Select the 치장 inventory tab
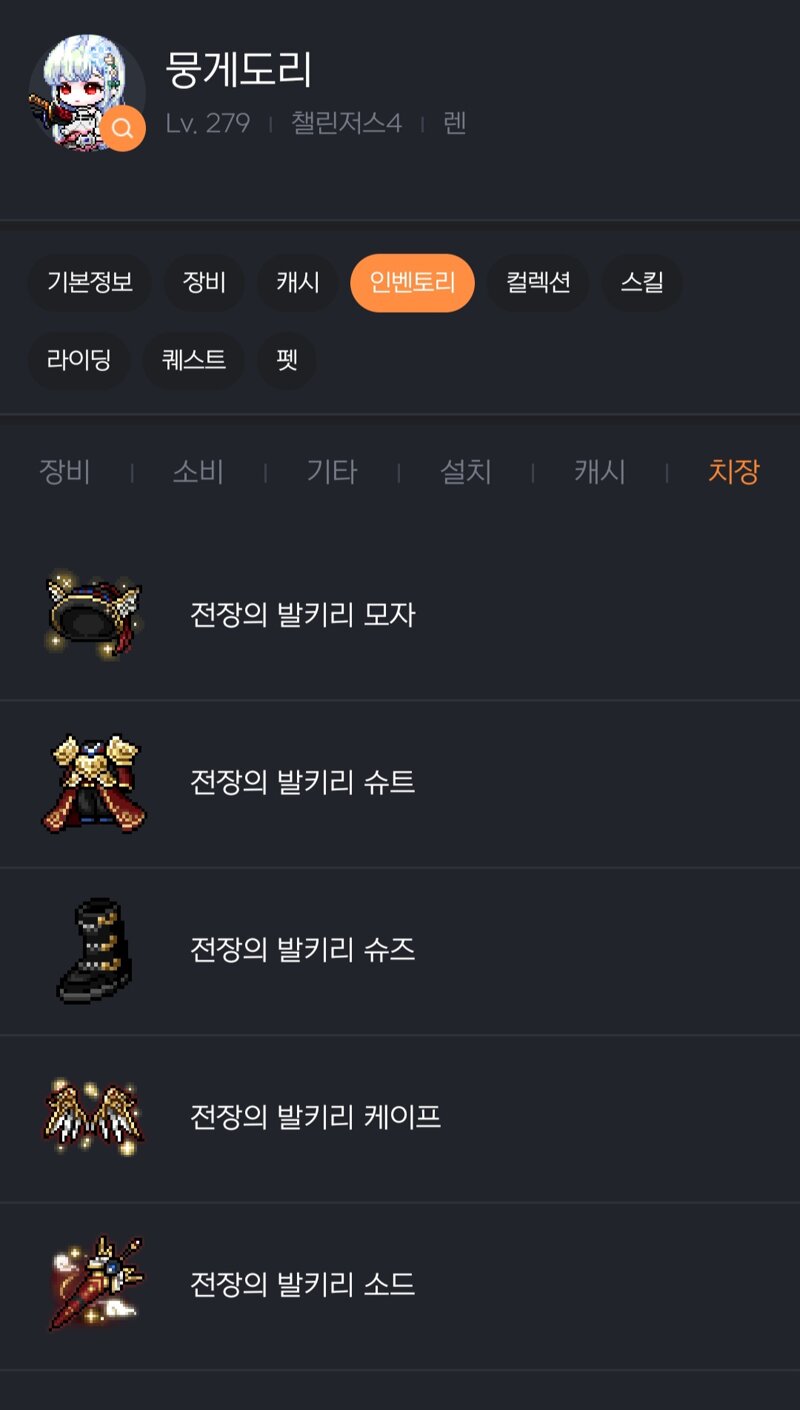 733,471
